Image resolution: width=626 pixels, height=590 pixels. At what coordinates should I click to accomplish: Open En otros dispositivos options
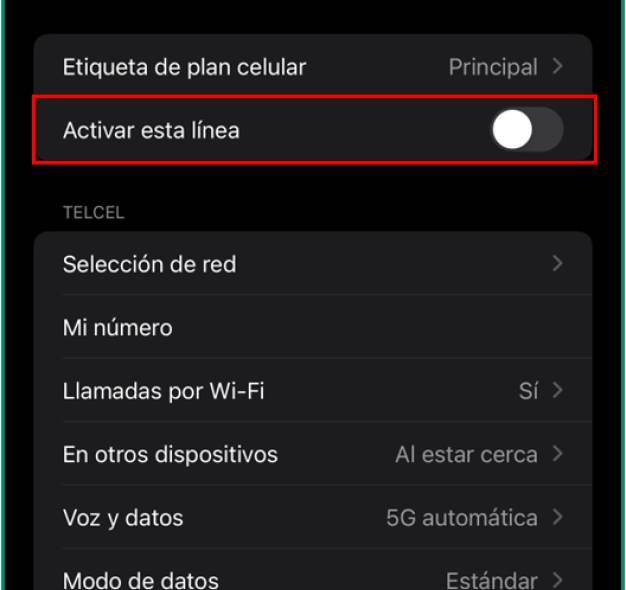tap(313, 454)
